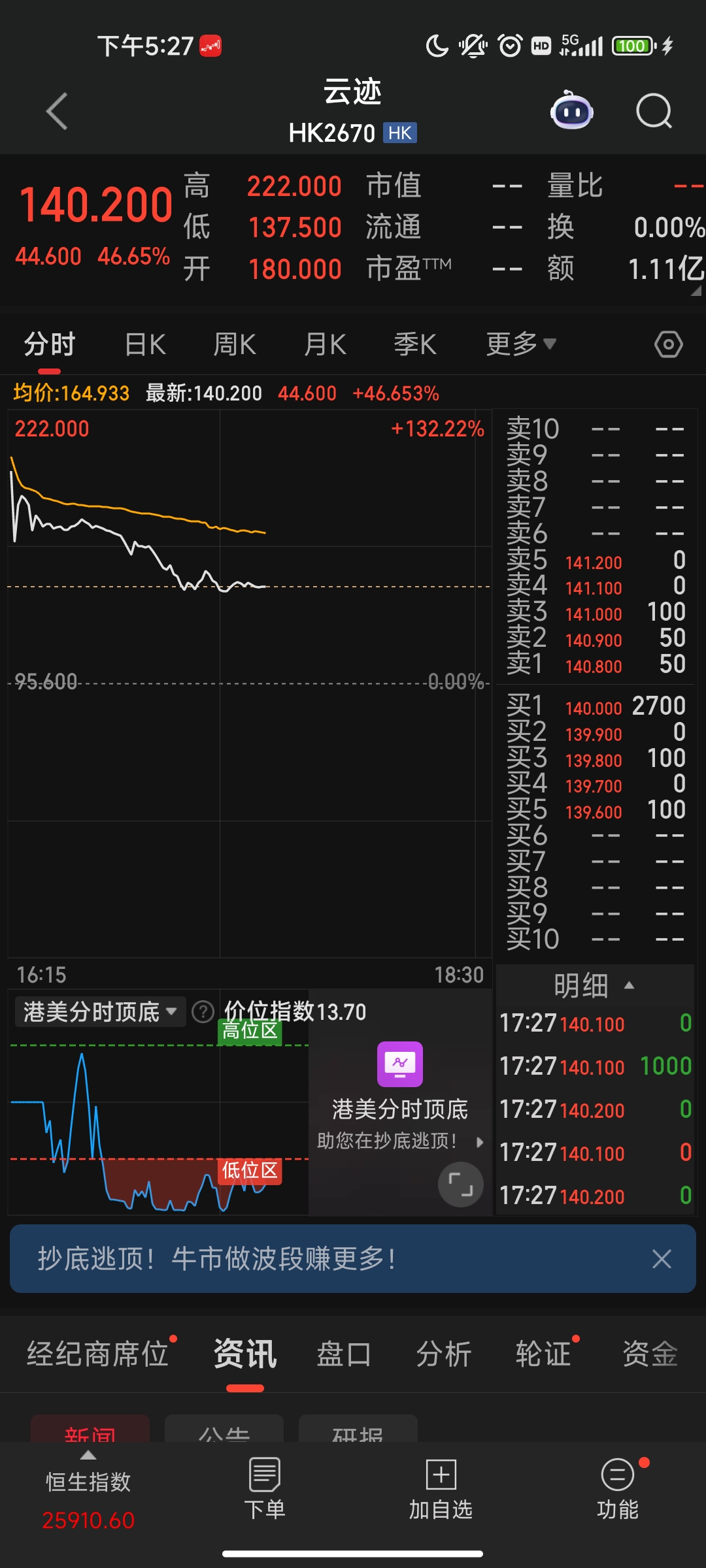Switch to 日K chart
706x1568 pixels.
click(x=145, y=344)
